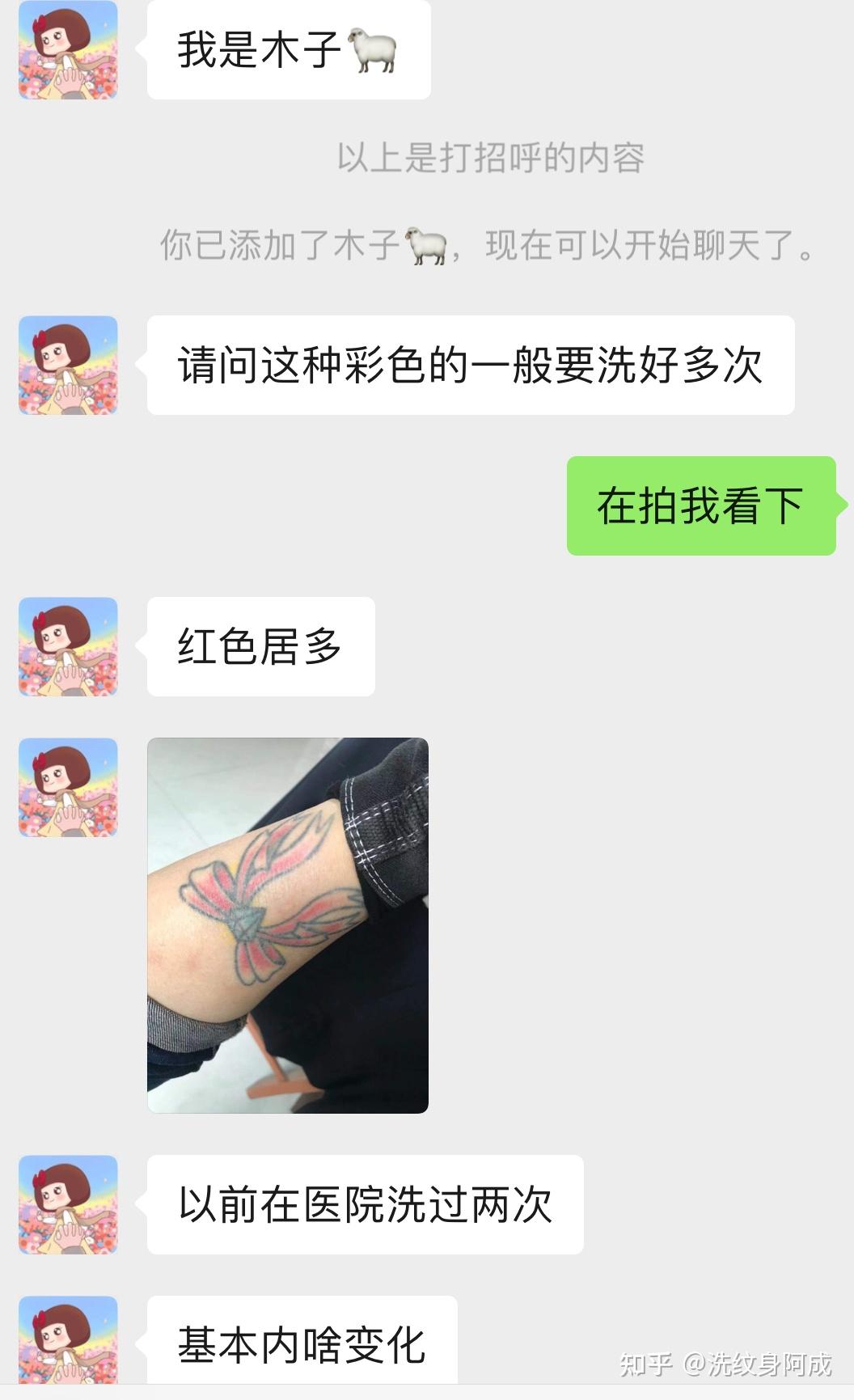Open the tattoo photo in the chat
This screenshot has height=1400, width=854.
pyautogui.click(x=287, y=924)
